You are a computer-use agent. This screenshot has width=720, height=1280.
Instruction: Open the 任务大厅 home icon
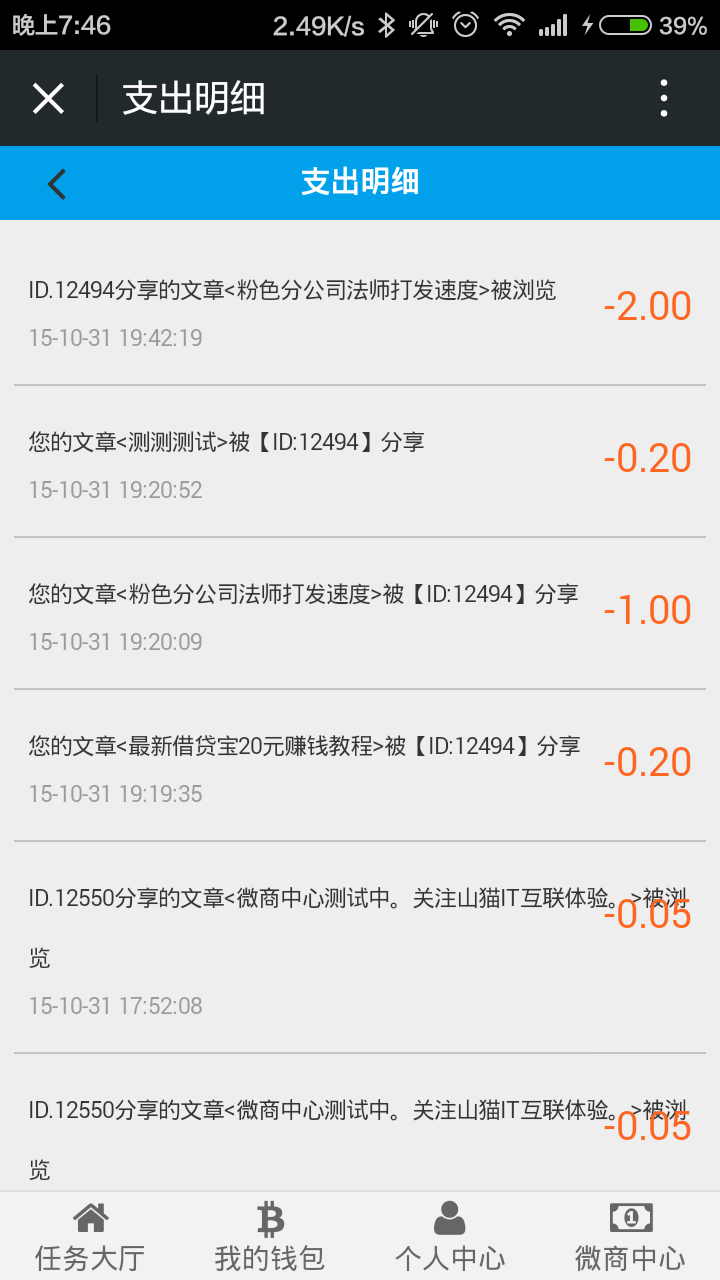click(92, 1216)
